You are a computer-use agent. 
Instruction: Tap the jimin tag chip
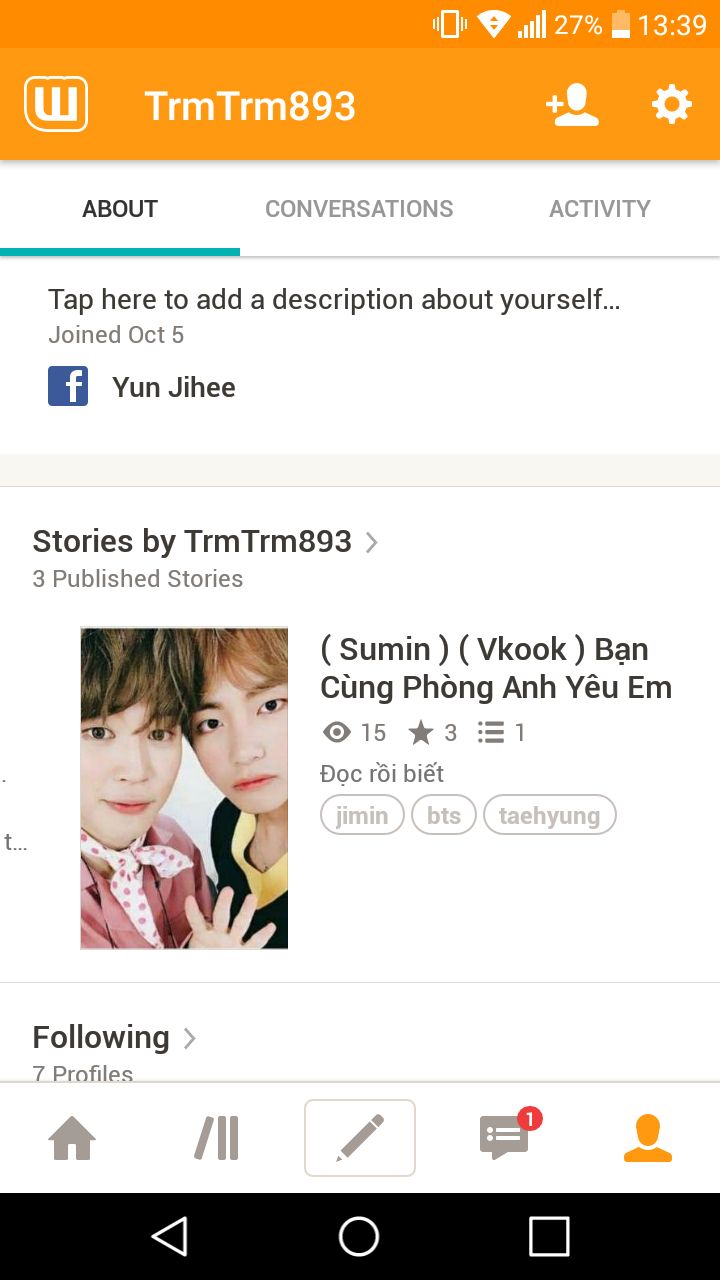(362, 815)
